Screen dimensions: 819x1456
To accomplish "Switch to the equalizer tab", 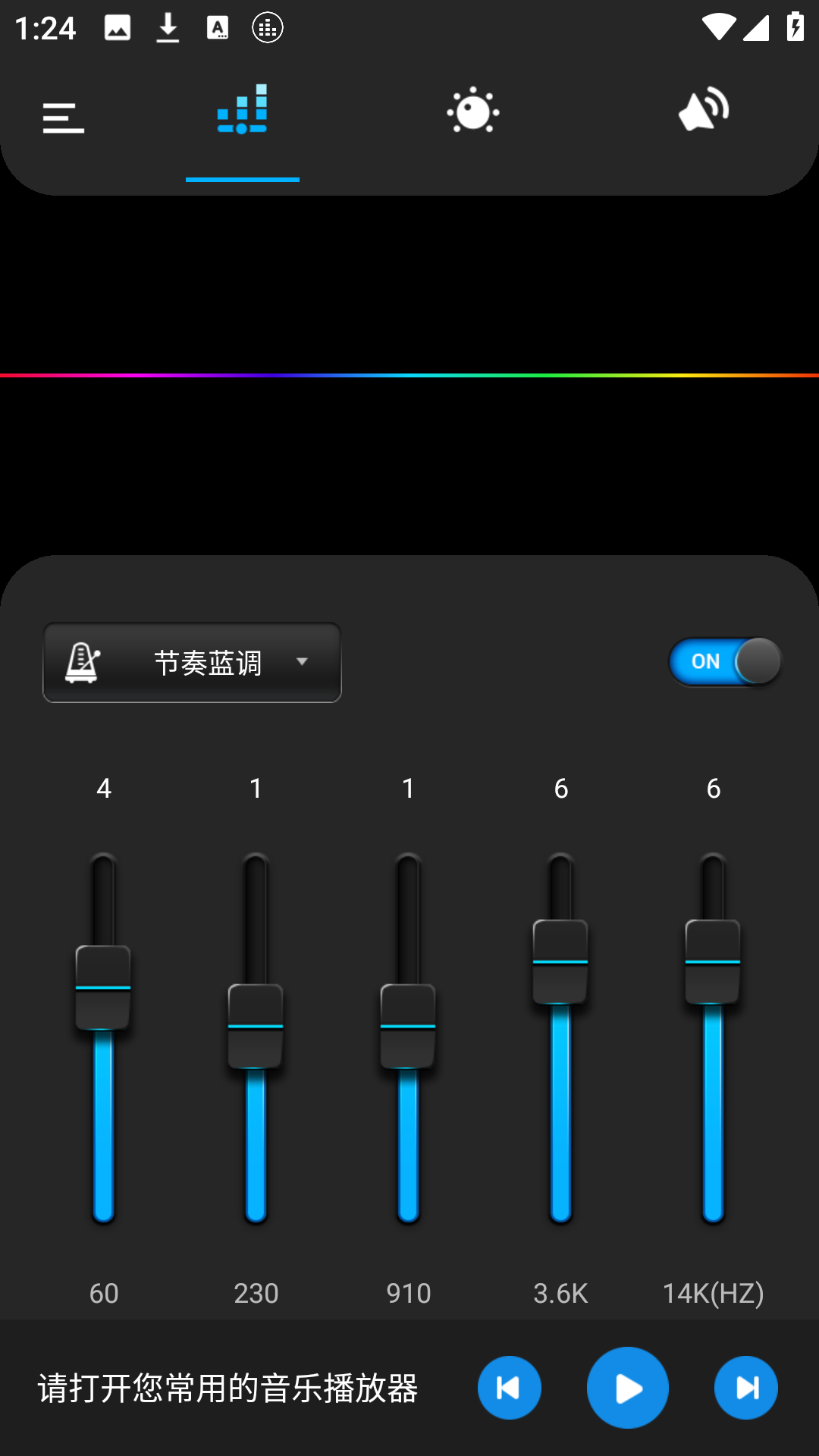I will (243, 111).
